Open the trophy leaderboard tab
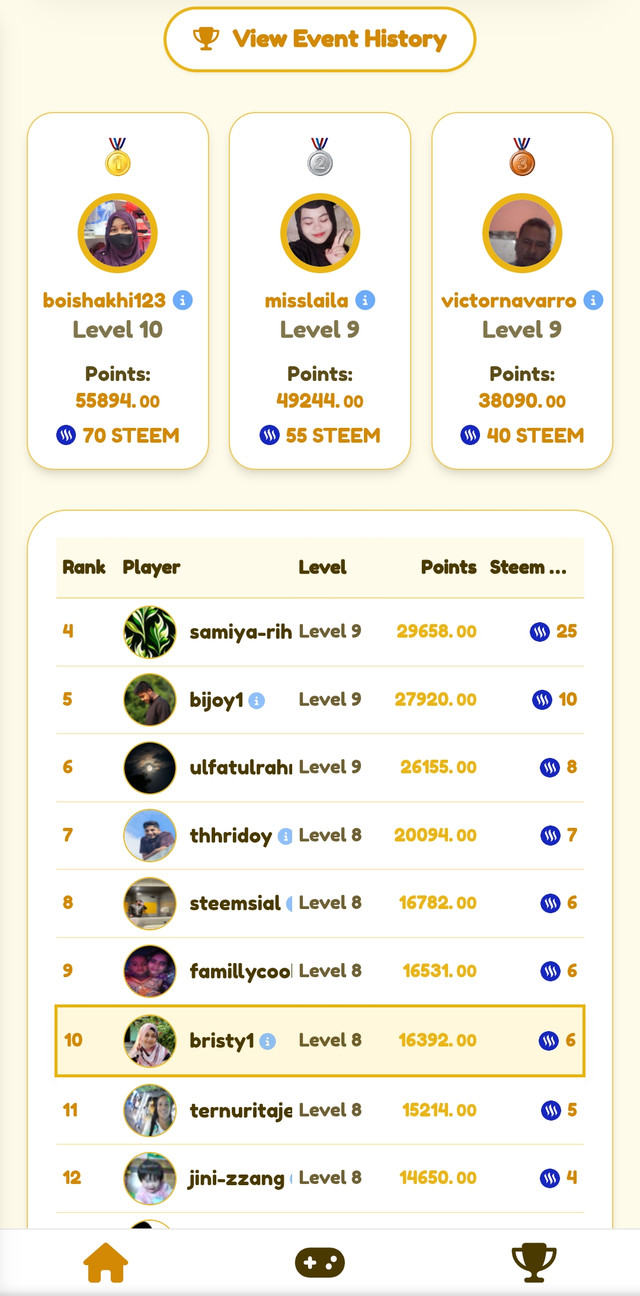This screenshot has height=1296, width=640. tap(534, 1262)
